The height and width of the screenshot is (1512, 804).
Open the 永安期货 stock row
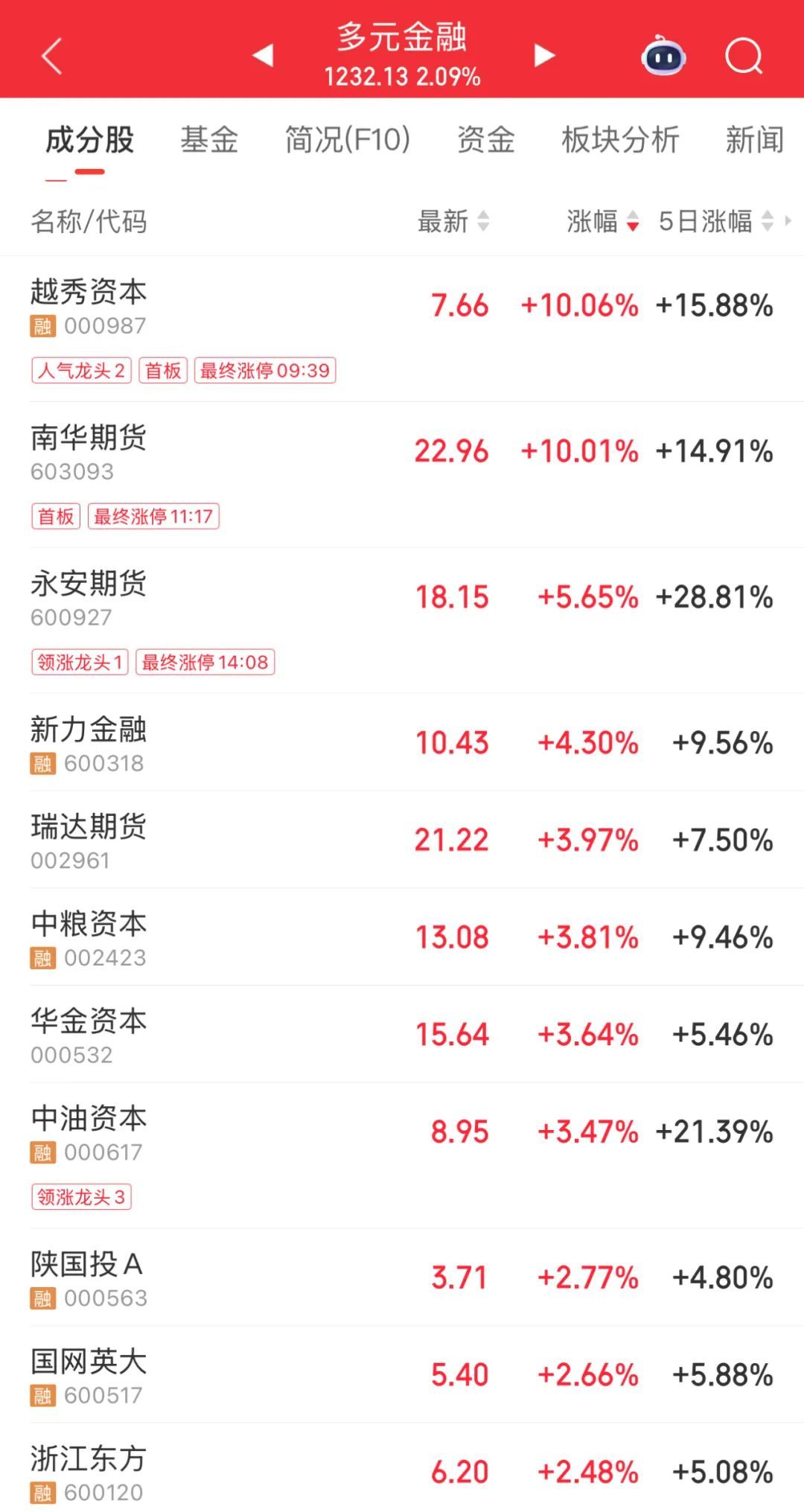pyautogui.click(x=402, y=621)
